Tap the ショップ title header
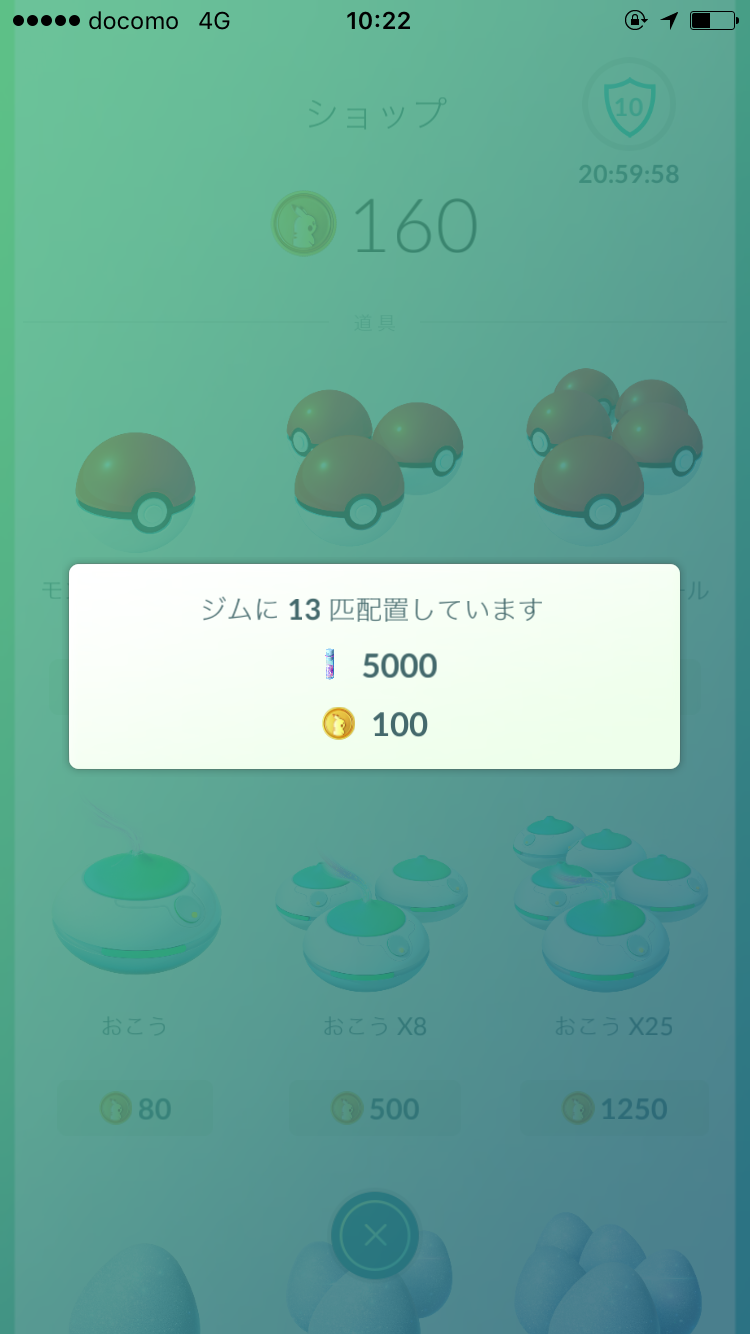The width and height of the screenshot is (750, 1334). tap(374, 113)
